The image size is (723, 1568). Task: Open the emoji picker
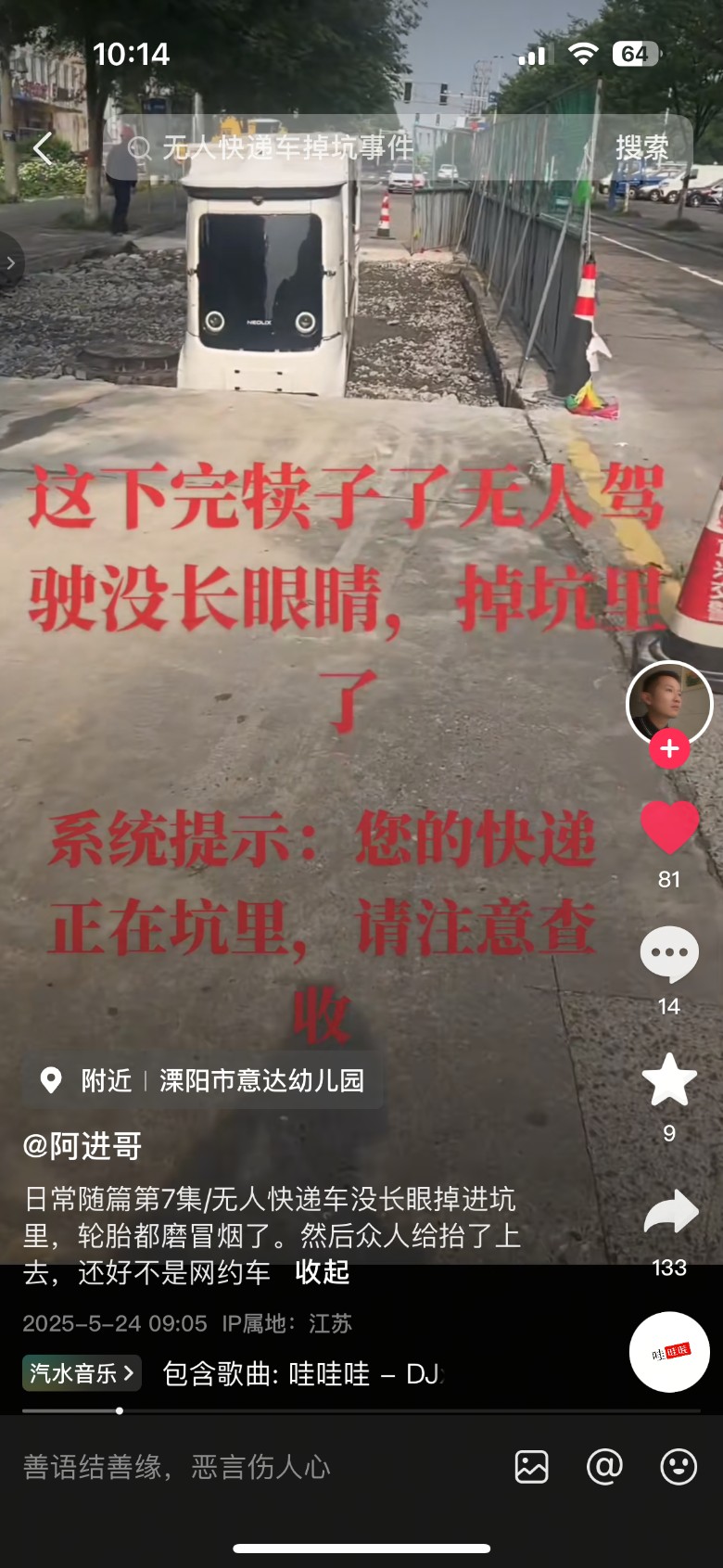(x=679, y=1467)
